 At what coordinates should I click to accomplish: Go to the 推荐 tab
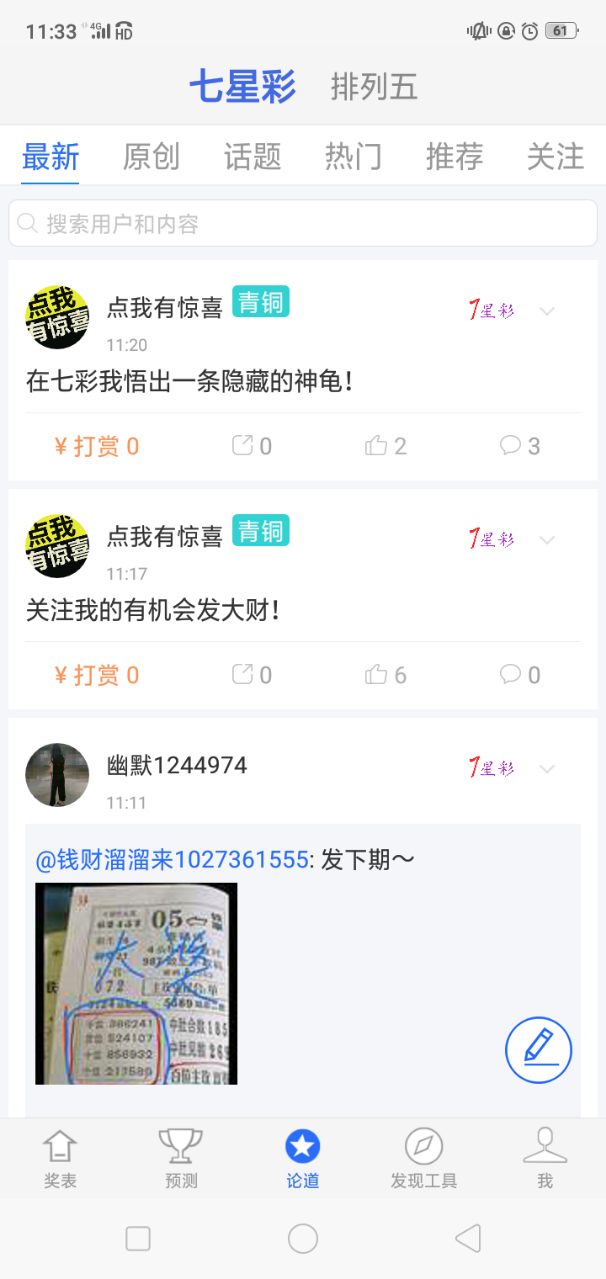(x=454, y=156)
